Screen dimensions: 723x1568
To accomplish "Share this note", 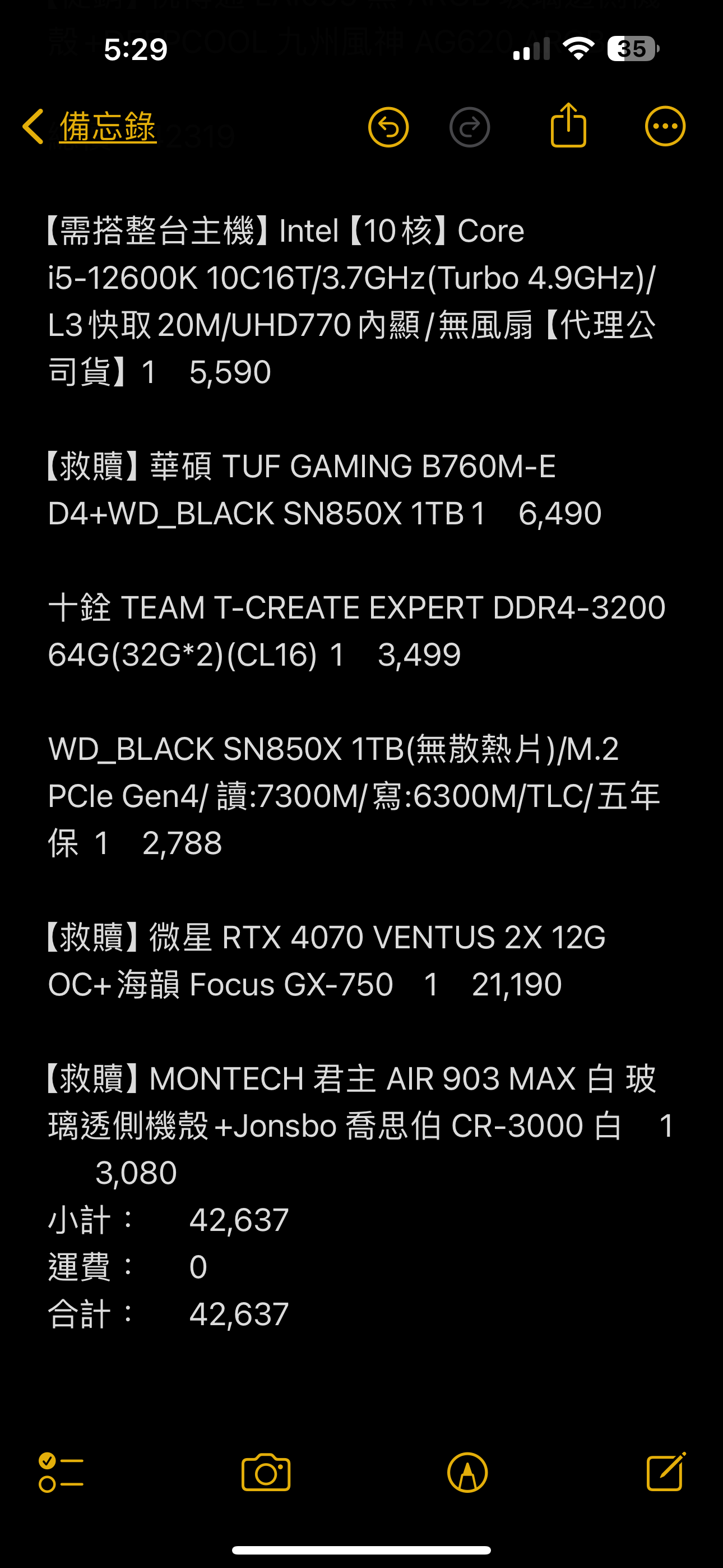I will pyautogui.click(x=568, y=125).
